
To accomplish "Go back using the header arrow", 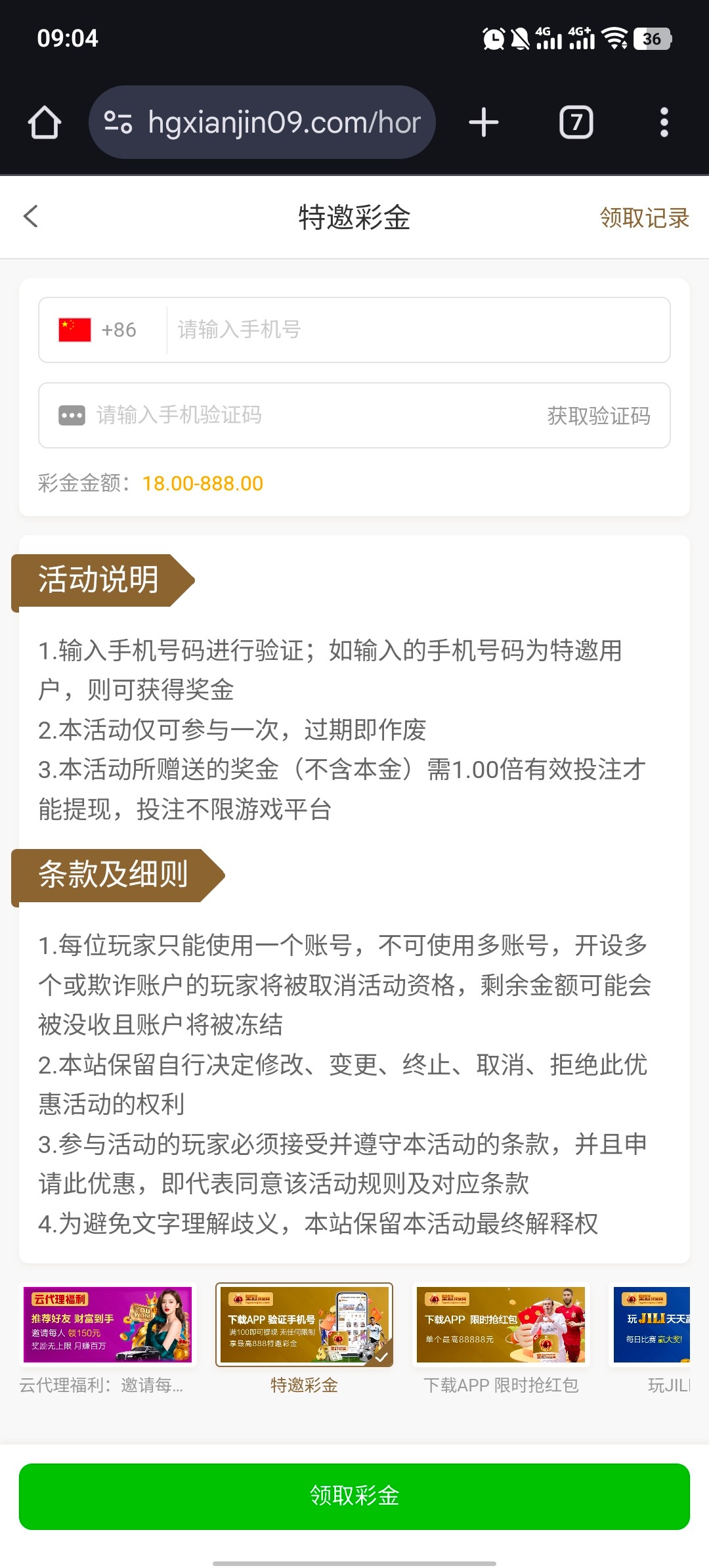I will coord(31,217).
